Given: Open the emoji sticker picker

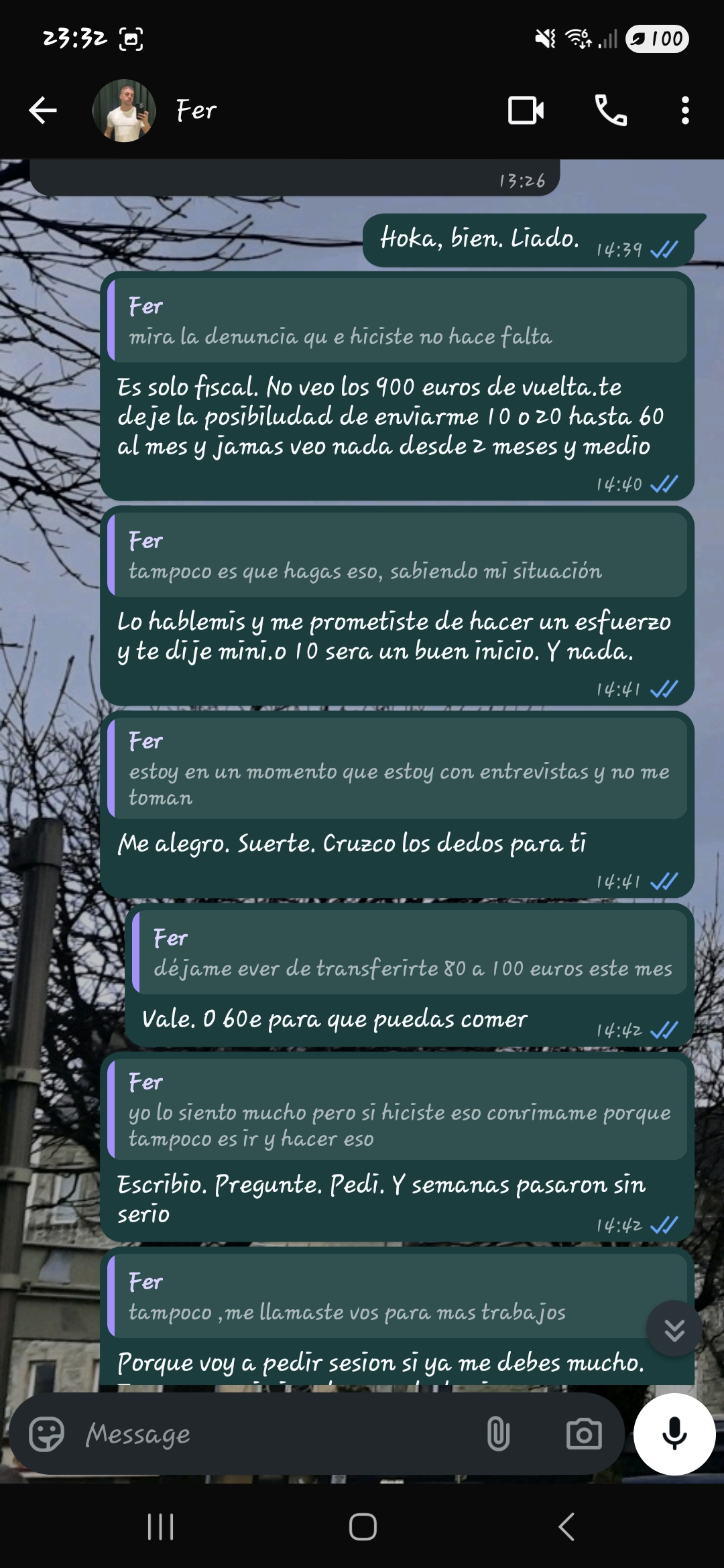Looking at the screenshot, I should tap(46, 1434).
